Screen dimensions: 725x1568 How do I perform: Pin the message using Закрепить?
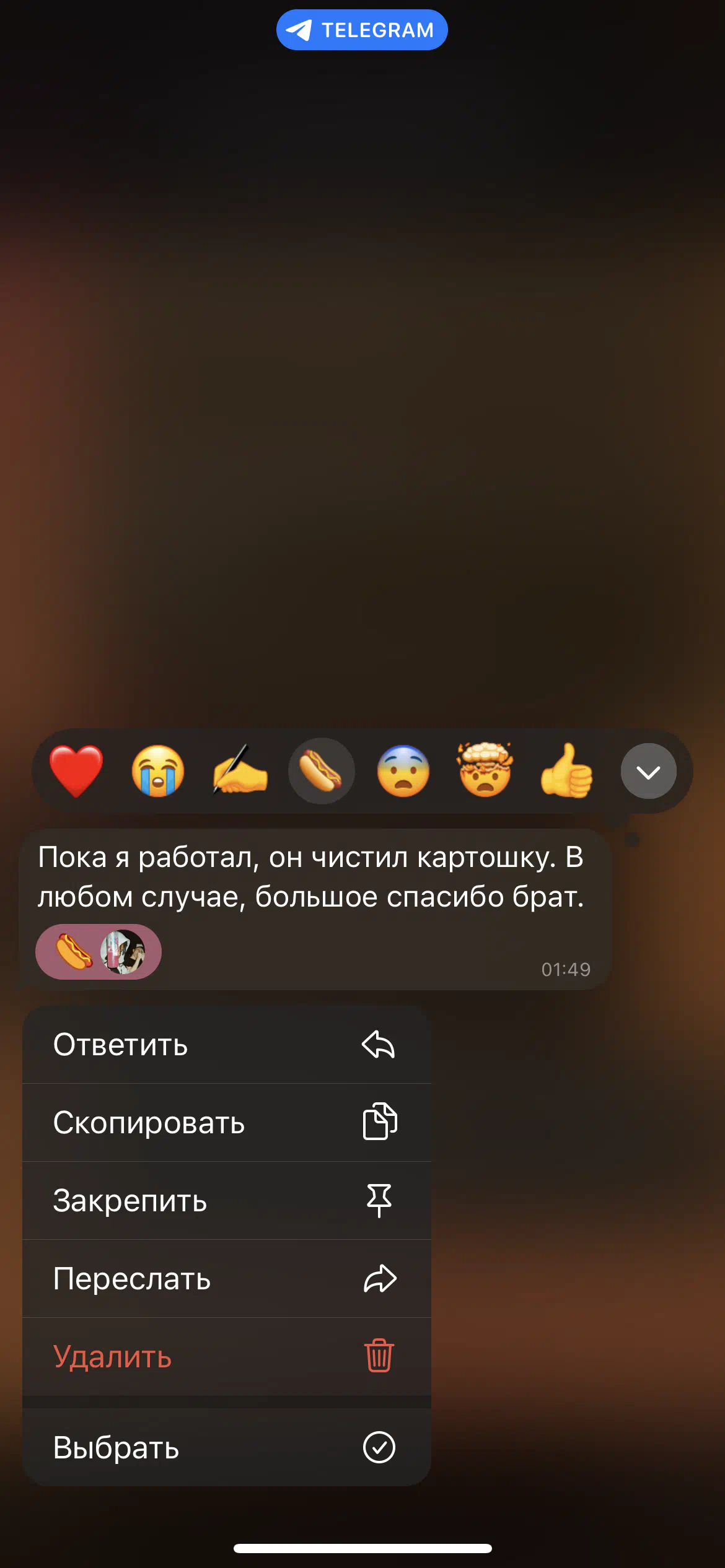tap(227, 1201)
